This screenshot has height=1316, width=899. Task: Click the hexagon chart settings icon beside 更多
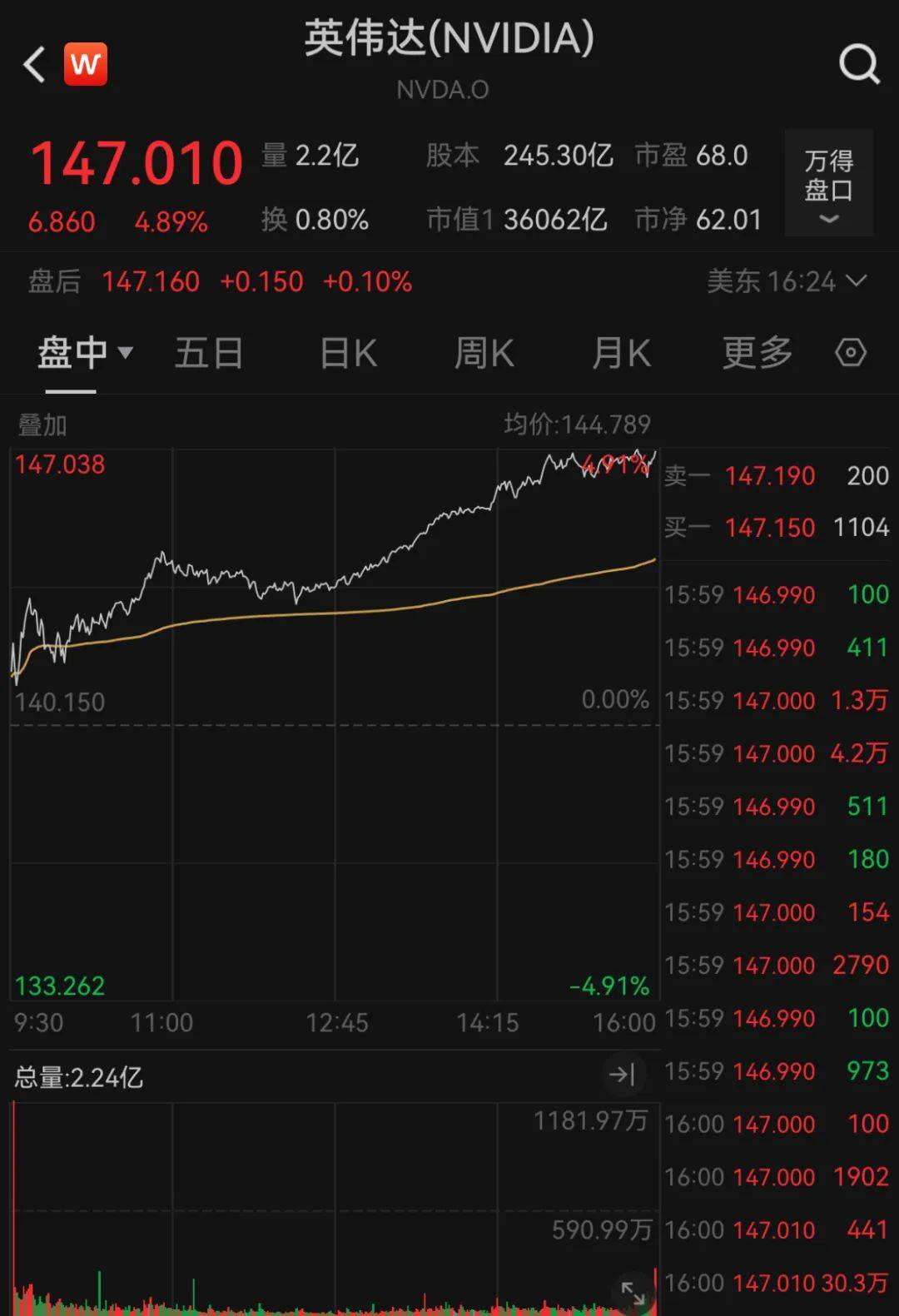point(851,352)
